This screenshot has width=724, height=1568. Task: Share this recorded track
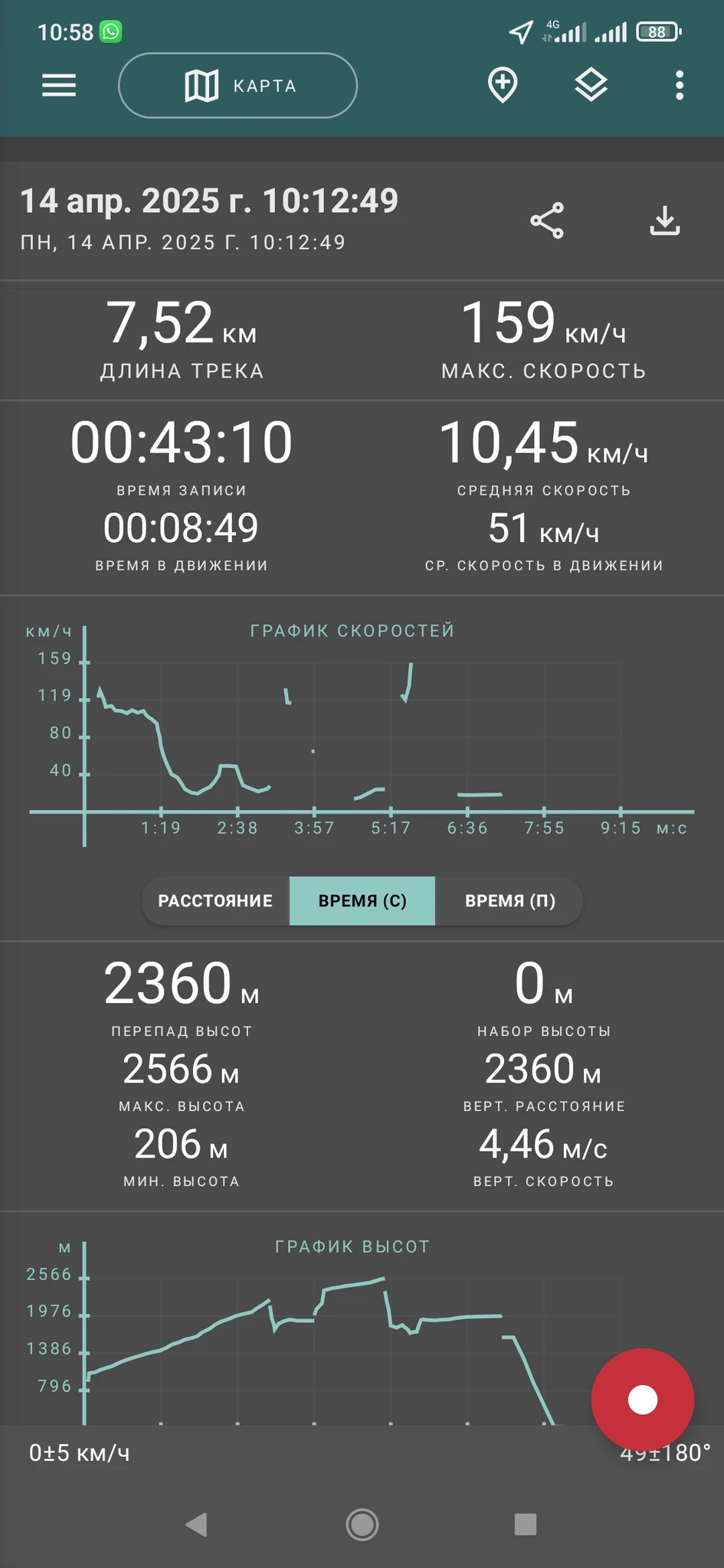[547, 221]
